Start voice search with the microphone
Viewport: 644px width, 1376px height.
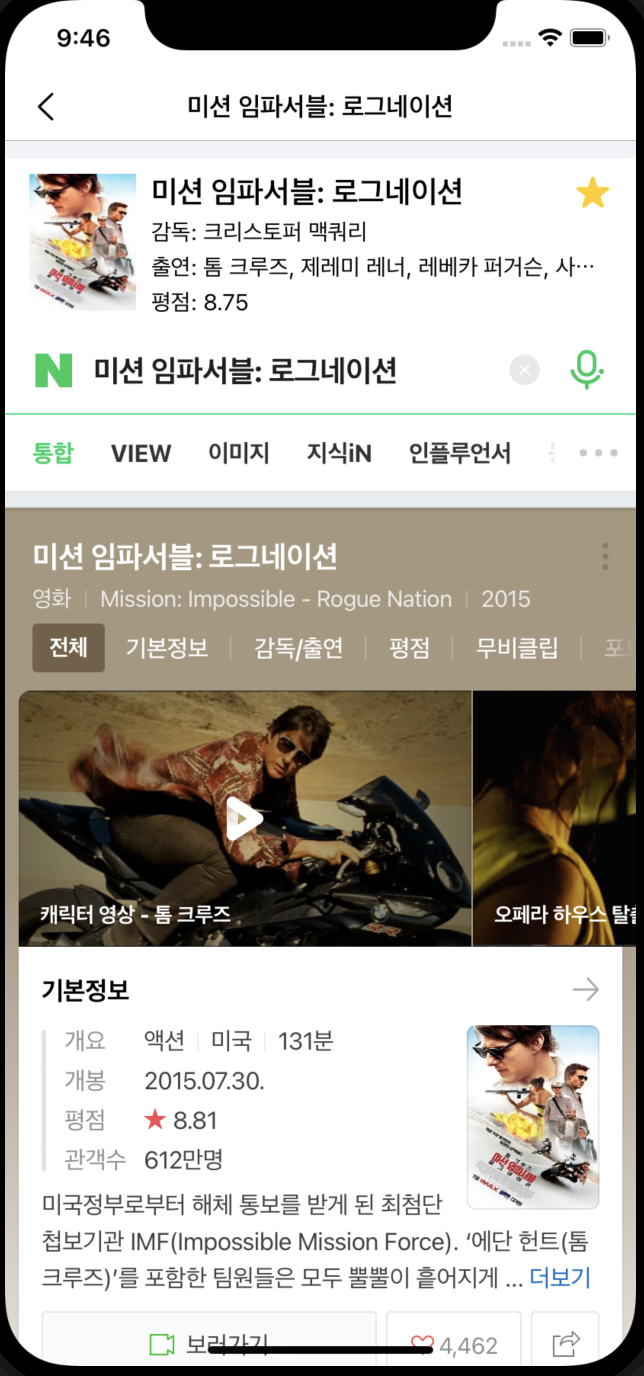(587, 370)
